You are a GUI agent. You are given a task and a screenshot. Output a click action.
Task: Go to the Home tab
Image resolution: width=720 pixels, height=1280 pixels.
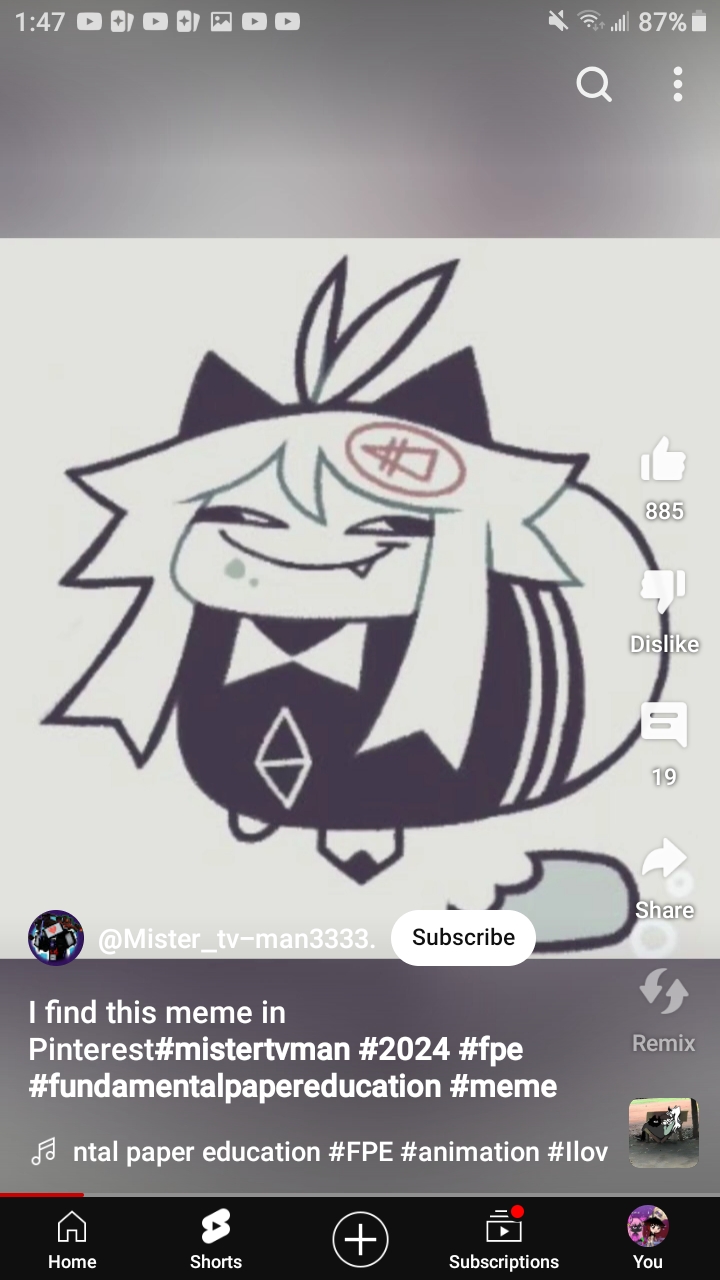72,1240
